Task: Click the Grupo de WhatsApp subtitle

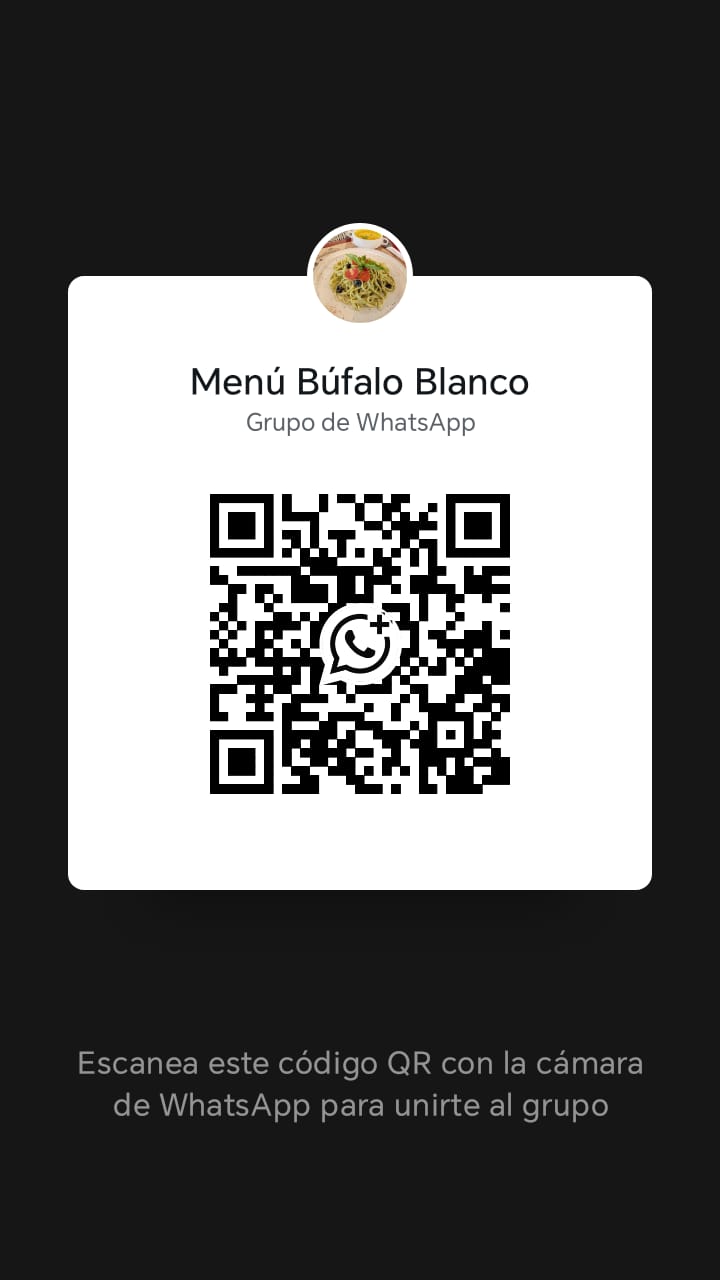Action: tap(360, 422)
